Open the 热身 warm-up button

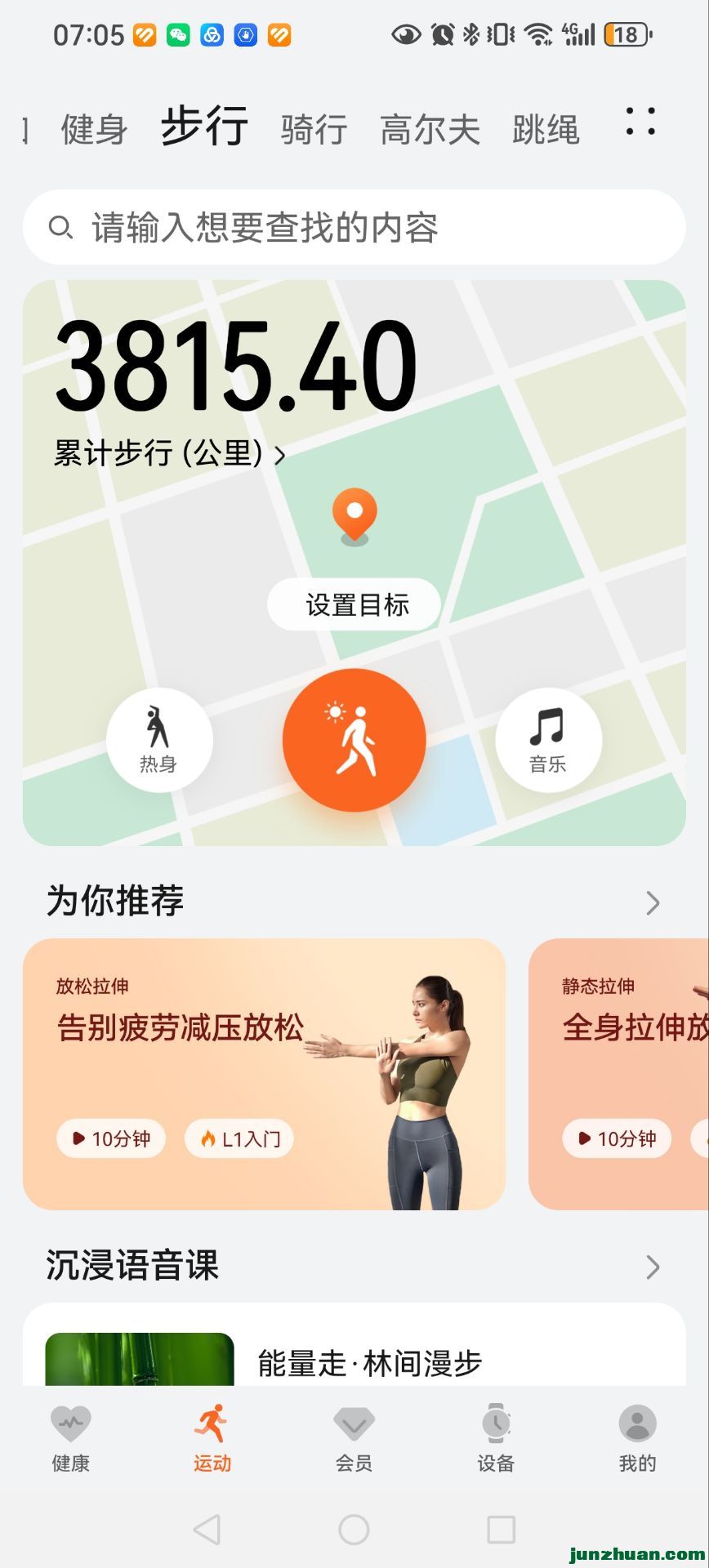click(159, 740)
